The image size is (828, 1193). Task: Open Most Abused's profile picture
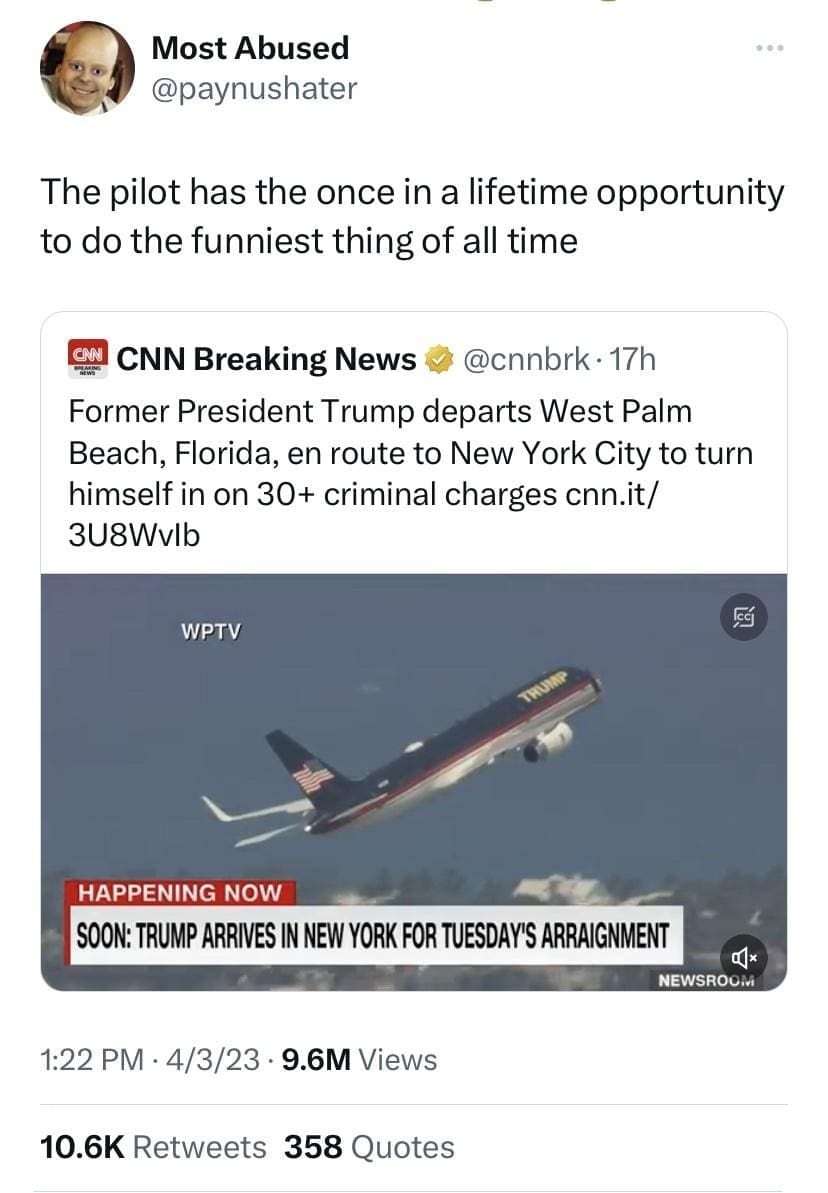[x=87, y=68]
